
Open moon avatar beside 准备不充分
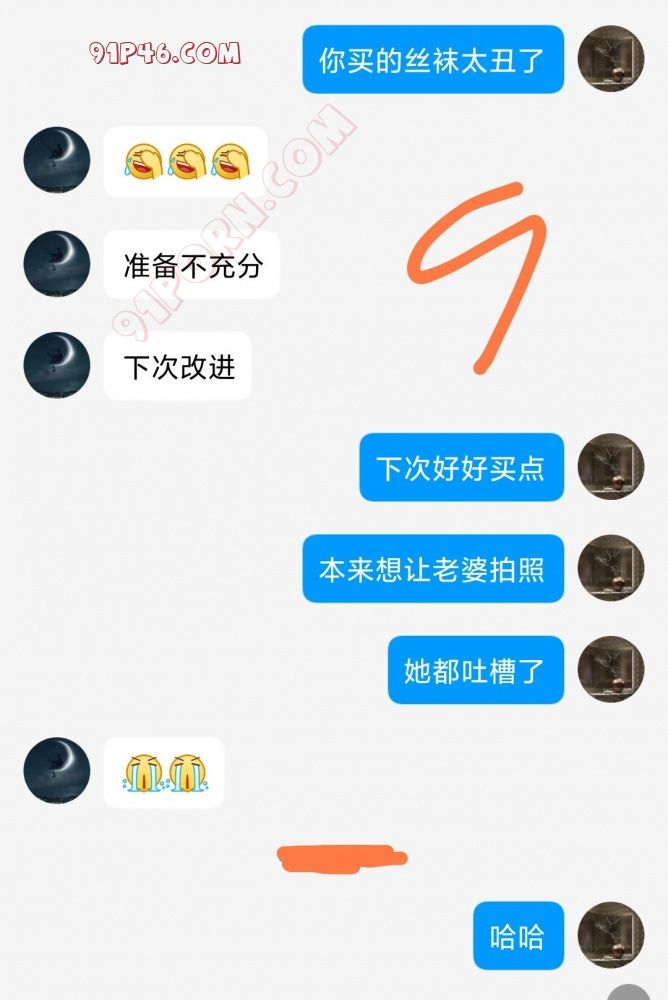pos(57,265)
